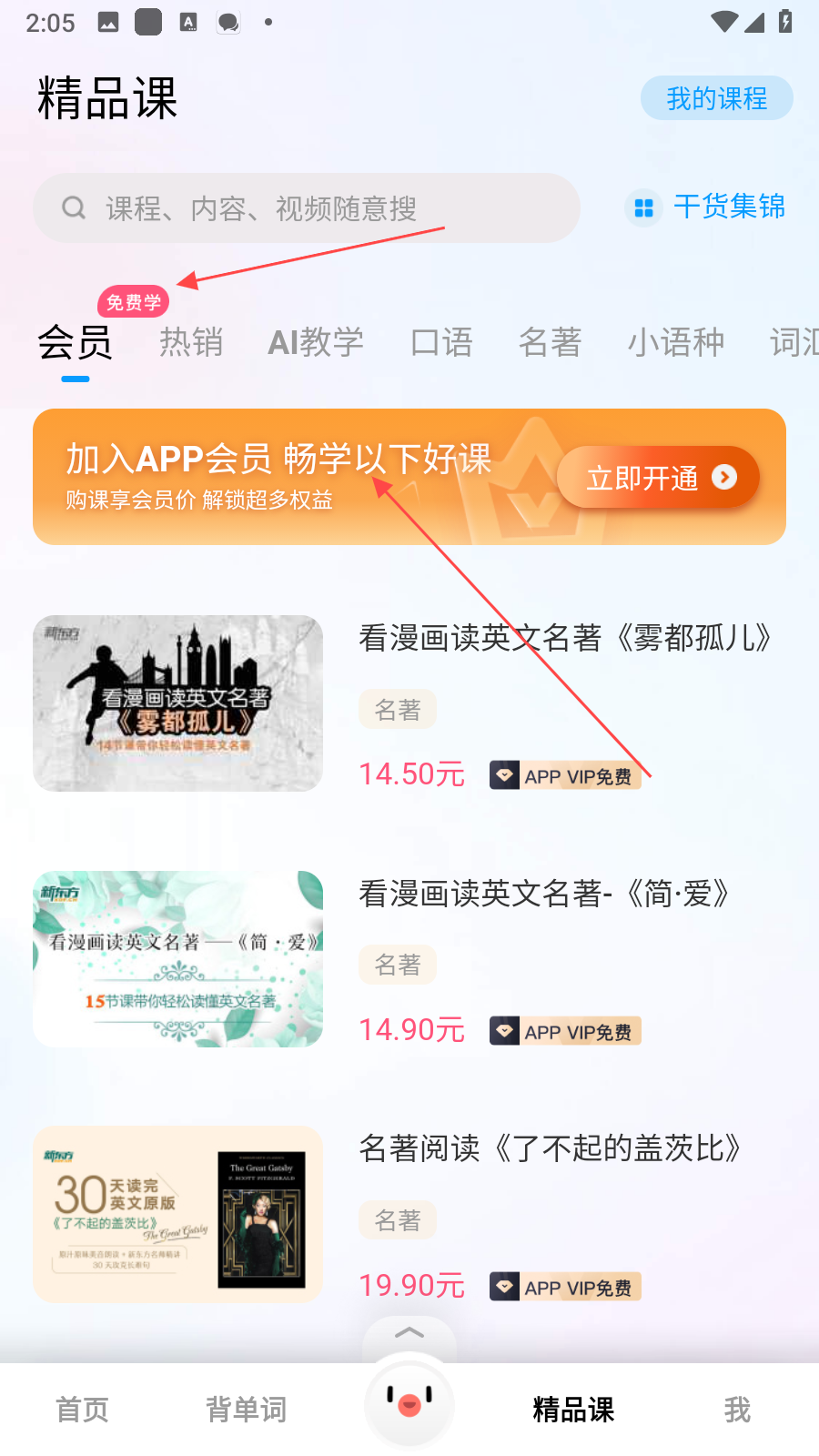Viewport: 819px width, 1456px height.
Task: Select the 口语 tab
Action: [441, 342]
